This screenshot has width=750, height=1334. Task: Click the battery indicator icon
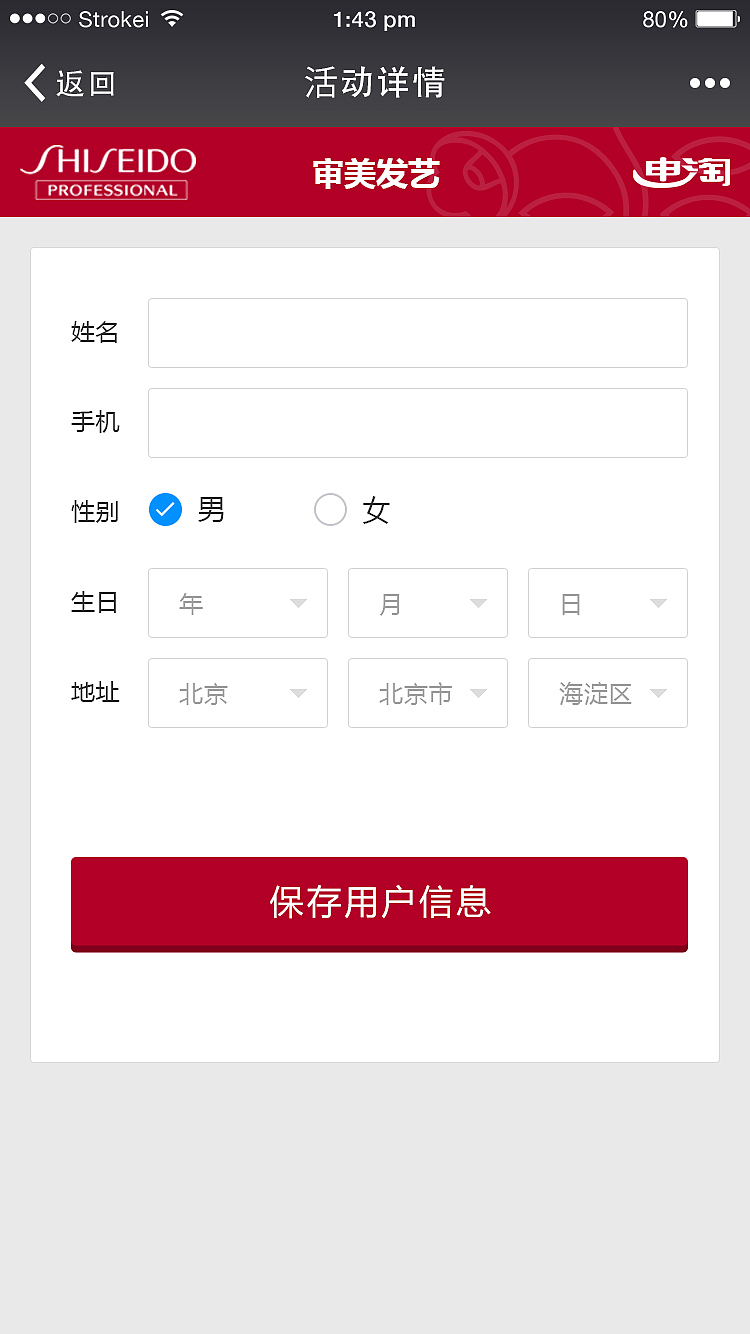tap(716, 17)
